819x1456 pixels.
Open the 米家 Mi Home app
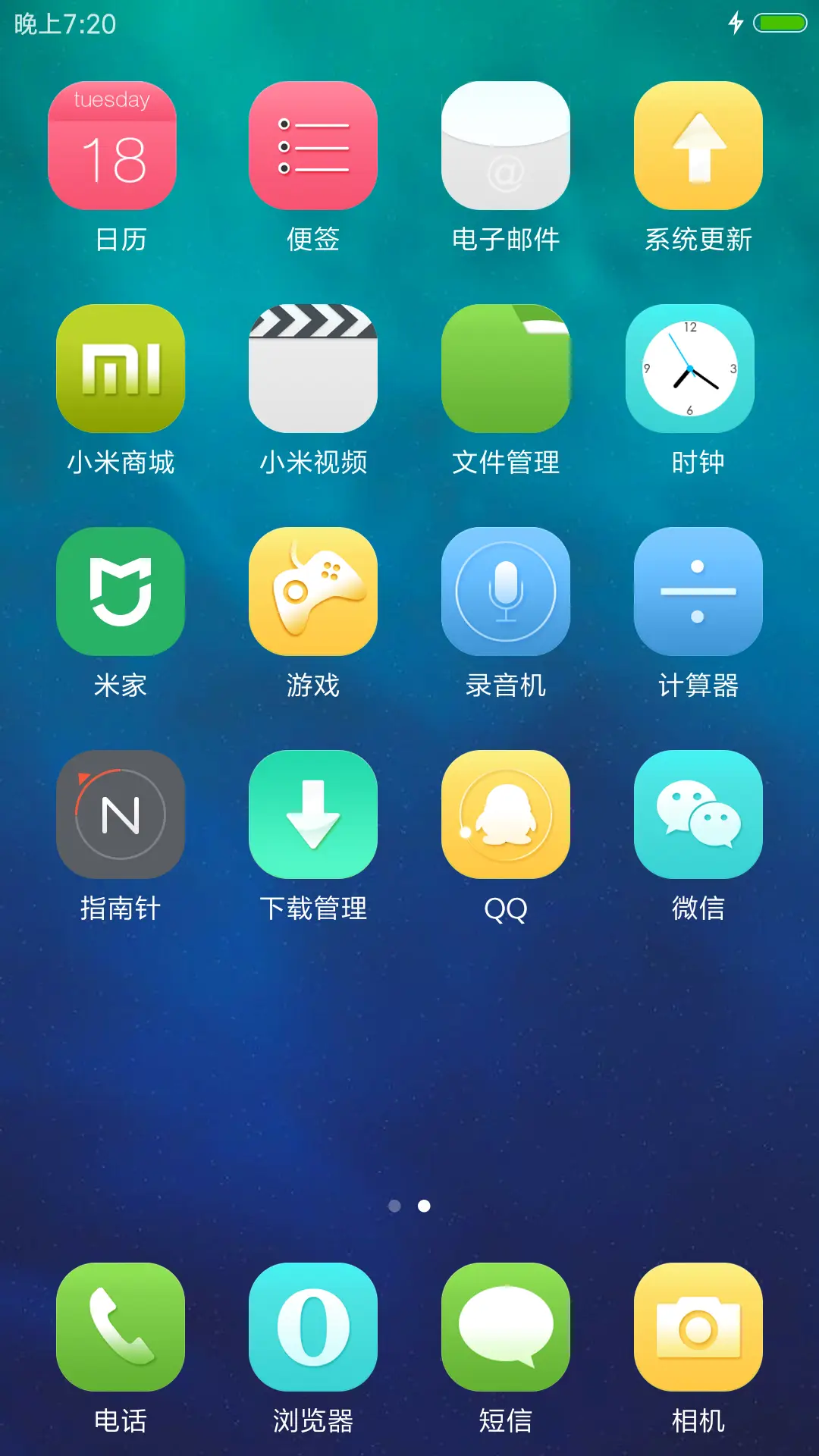pyautogui.click(x=120, y=592)
